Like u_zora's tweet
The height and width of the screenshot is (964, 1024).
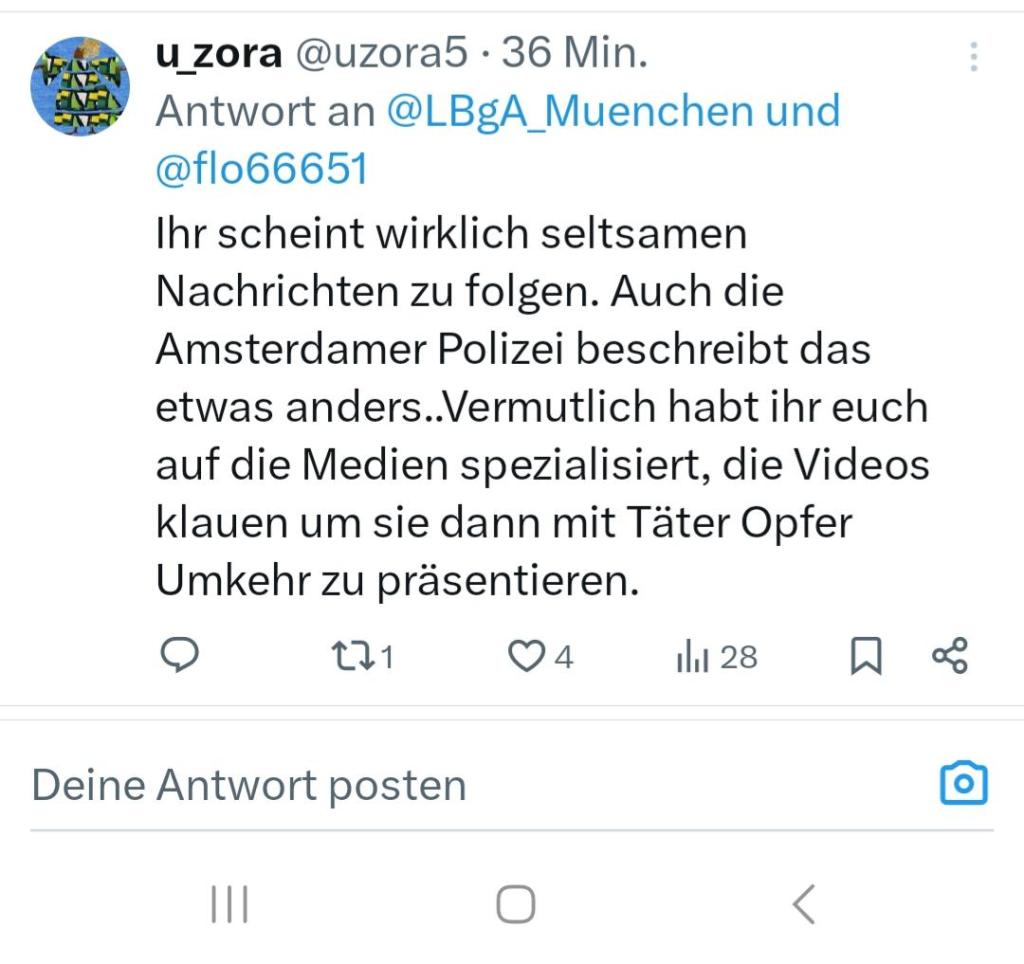(525, 656)
